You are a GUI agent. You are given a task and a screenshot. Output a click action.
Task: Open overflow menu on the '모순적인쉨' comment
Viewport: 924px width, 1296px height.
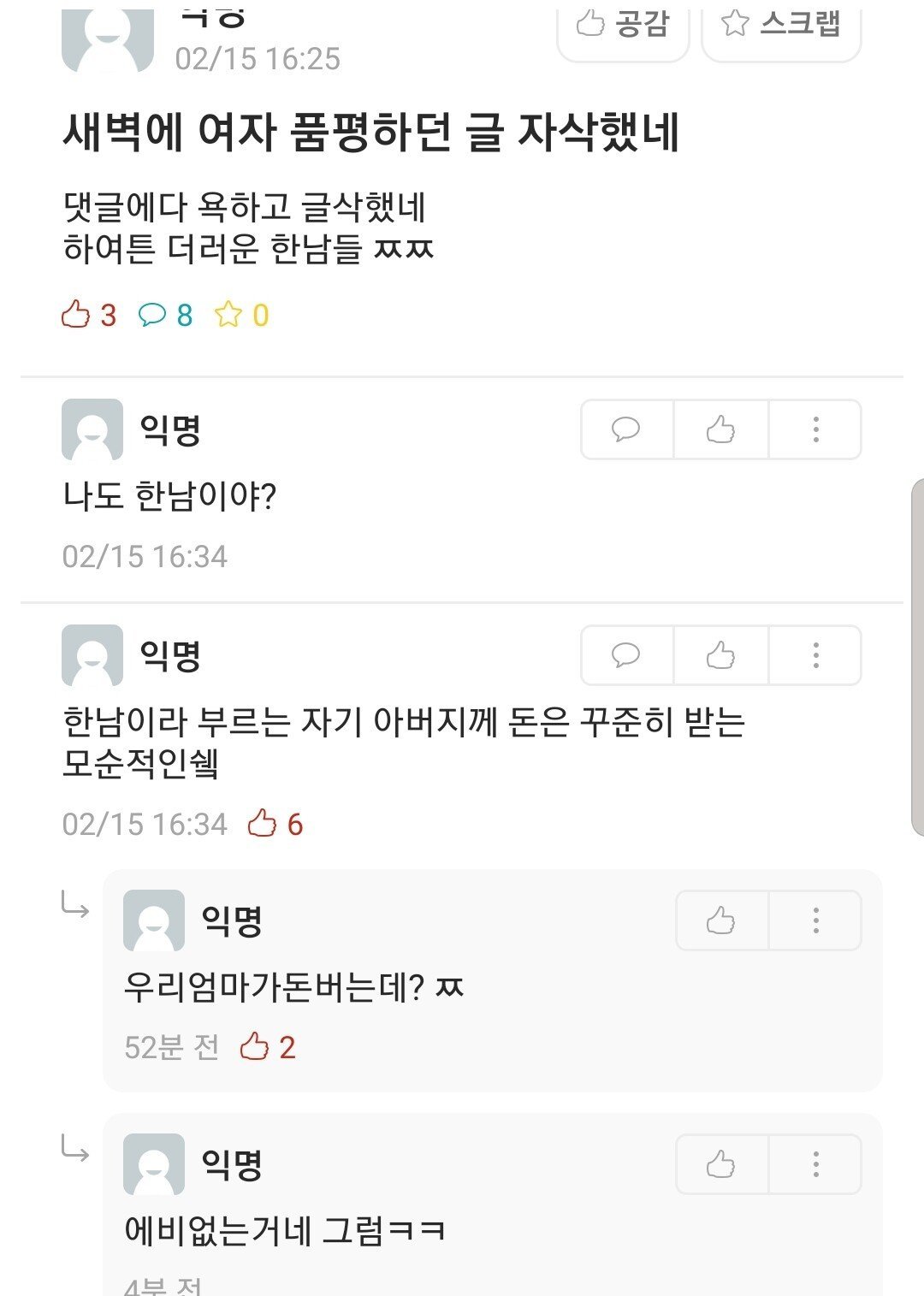(x=815, y=655)
